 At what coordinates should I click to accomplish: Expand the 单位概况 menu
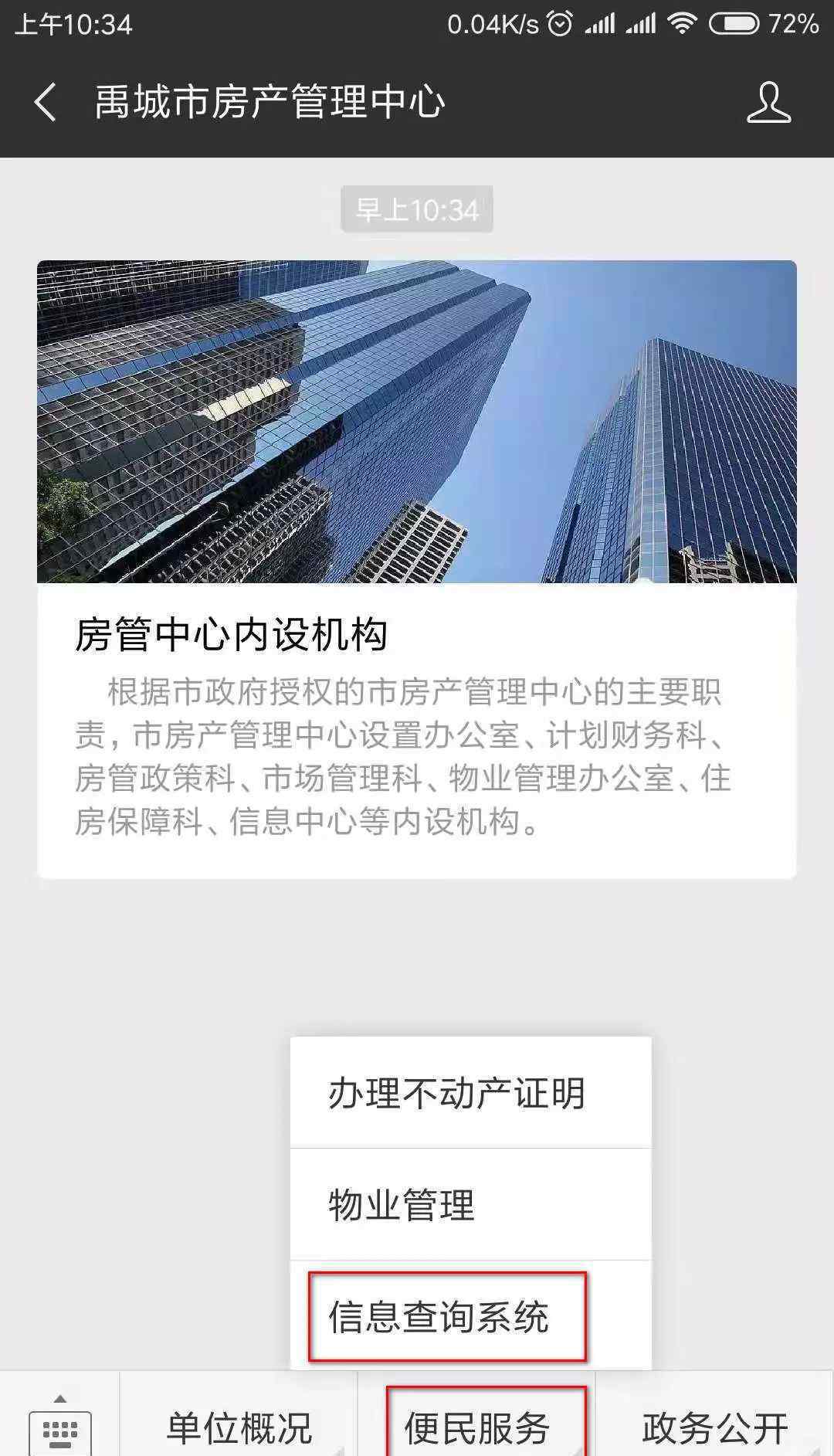[239, 1427]
